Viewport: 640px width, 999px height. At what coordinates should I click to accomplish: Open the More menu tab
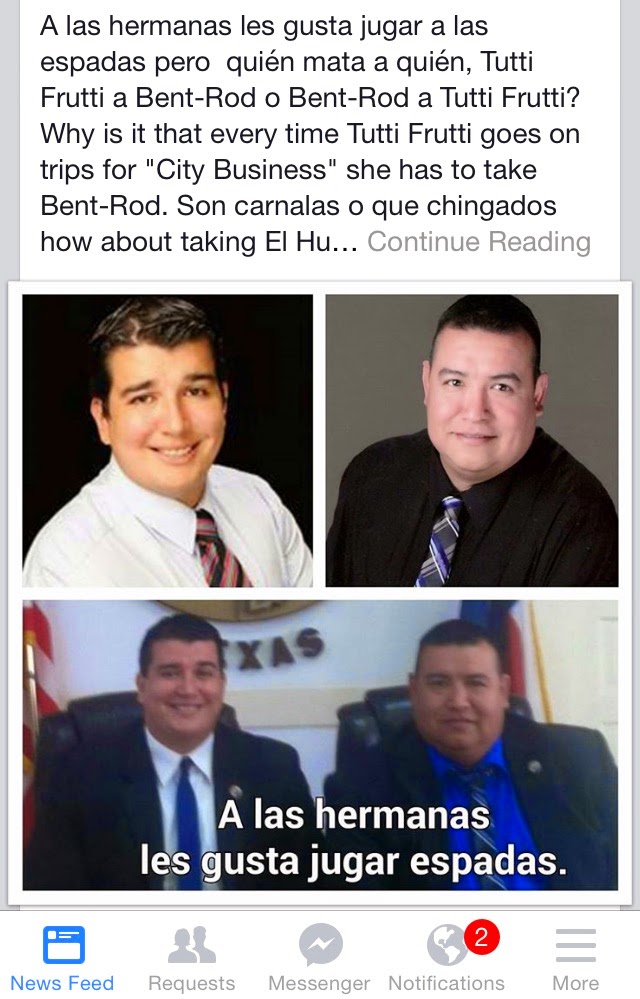pyautogui.click(x=575, y=958)
